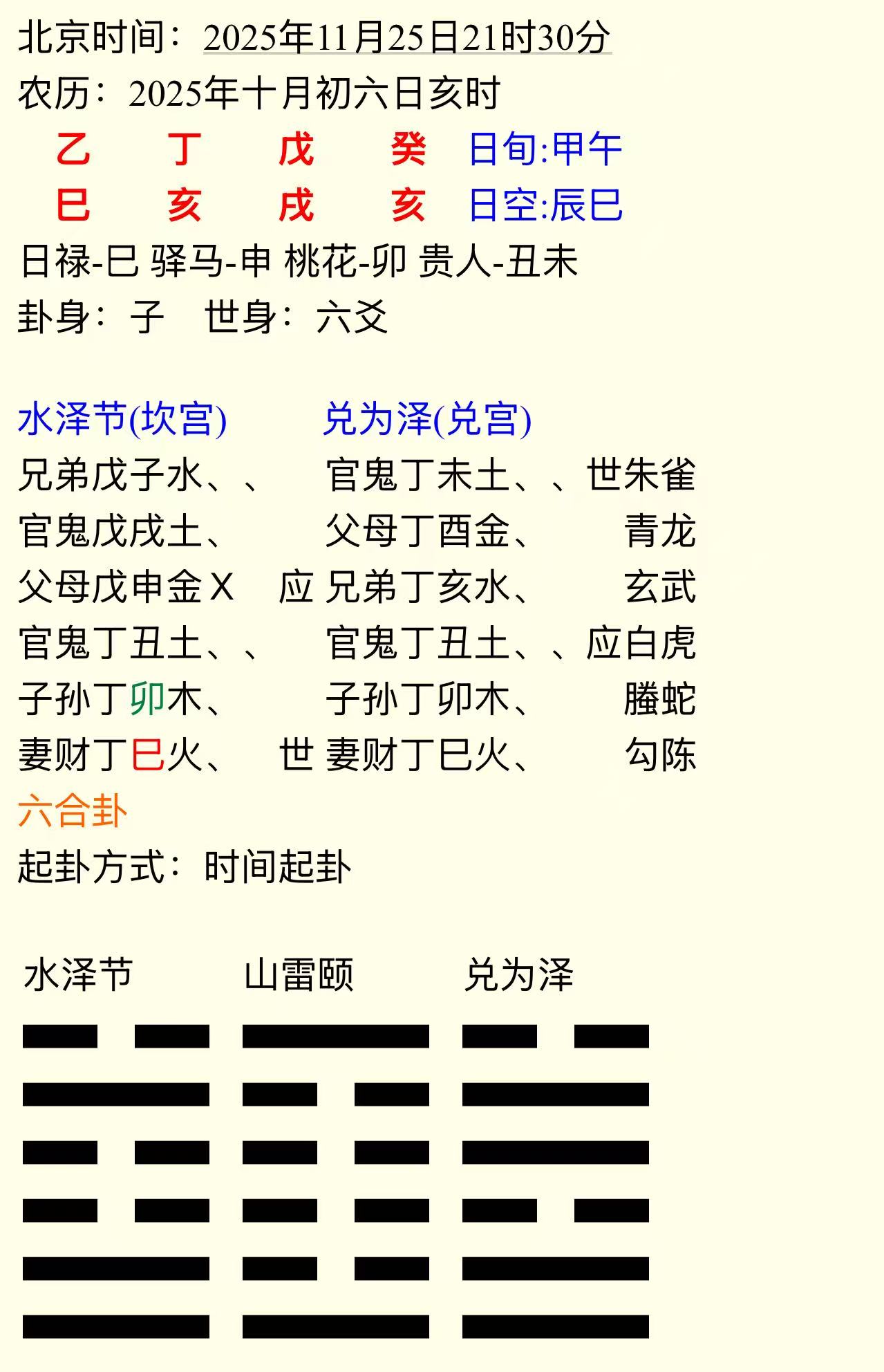Open the underlined Beijing time 2025年11月25日21时30分
This screenshot has width=884, height=1372.
(x=407, y=37)
